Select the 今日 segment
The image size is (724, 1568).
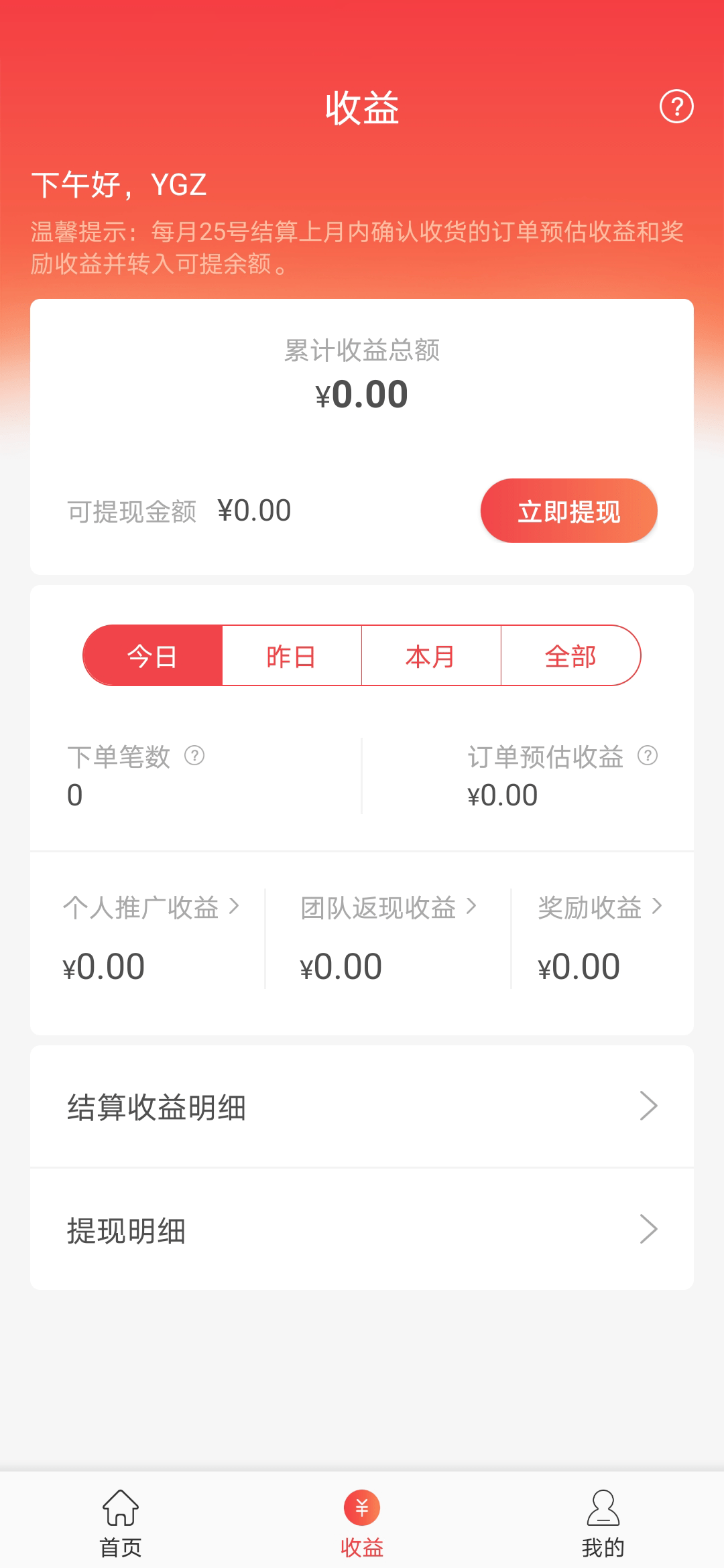click(153, 656)
